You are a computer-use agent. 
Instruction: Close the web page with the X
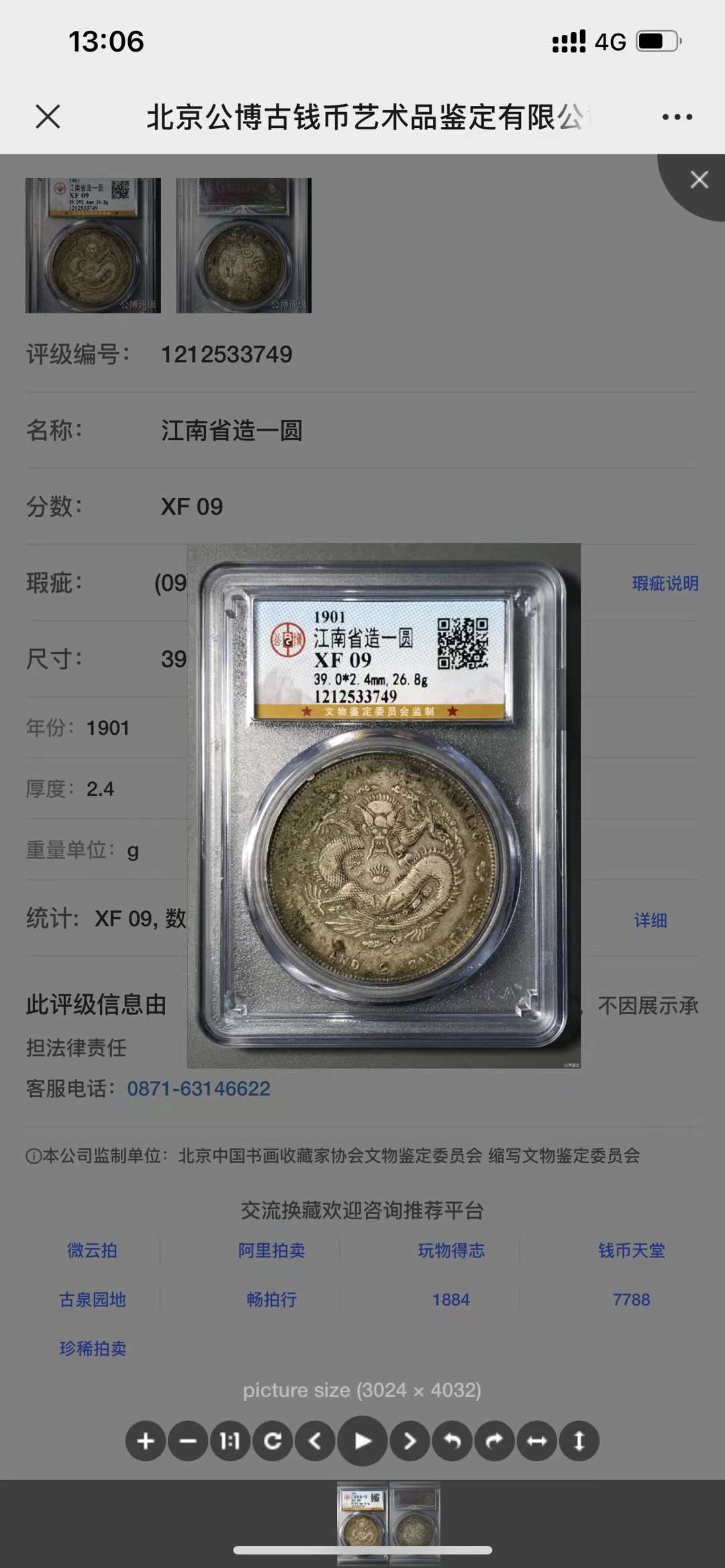coord(48,117)
